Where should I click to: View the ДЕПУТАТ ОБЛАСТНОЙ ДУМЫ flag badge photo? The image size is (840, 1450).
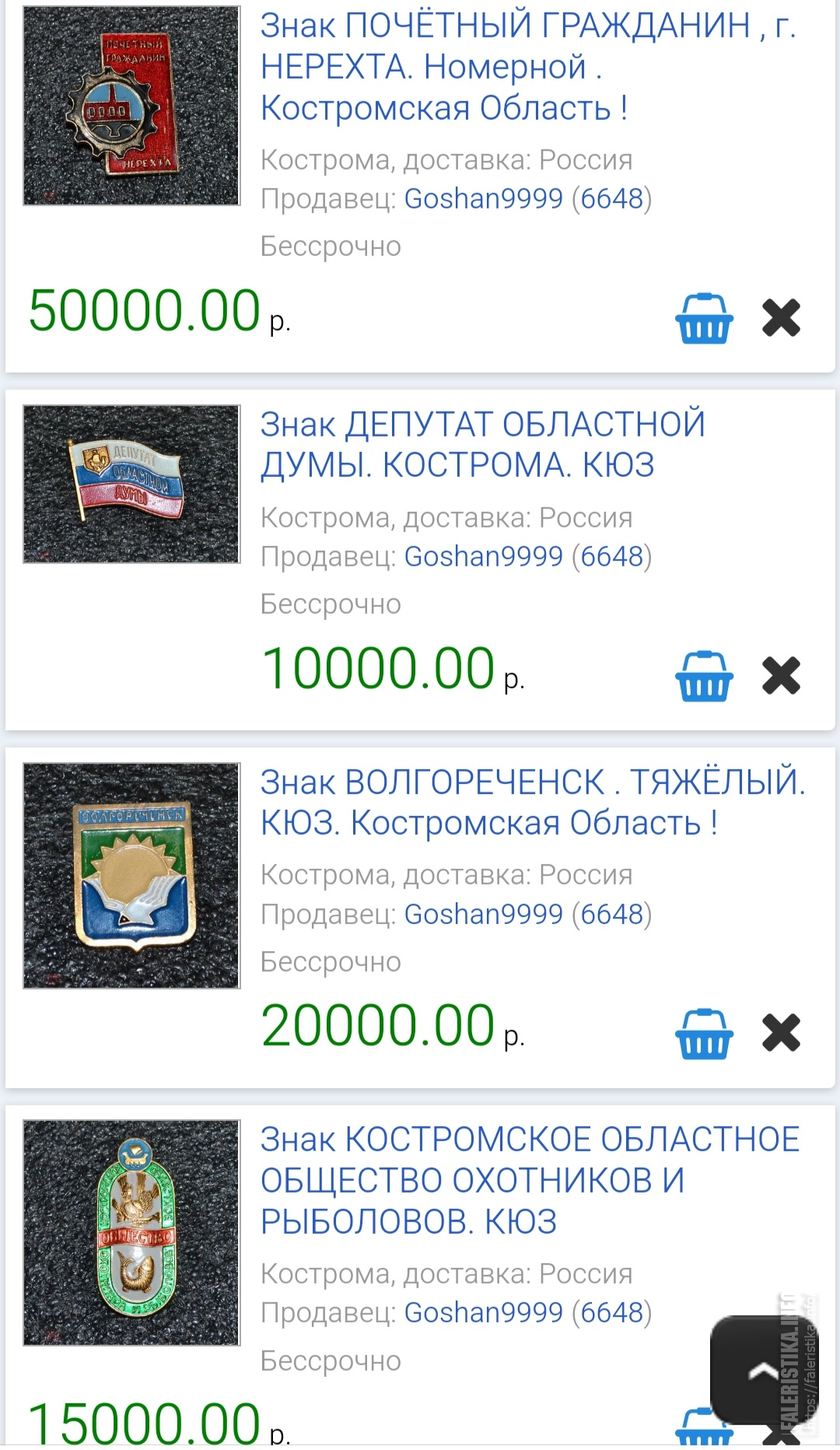(x=131, y=484)
